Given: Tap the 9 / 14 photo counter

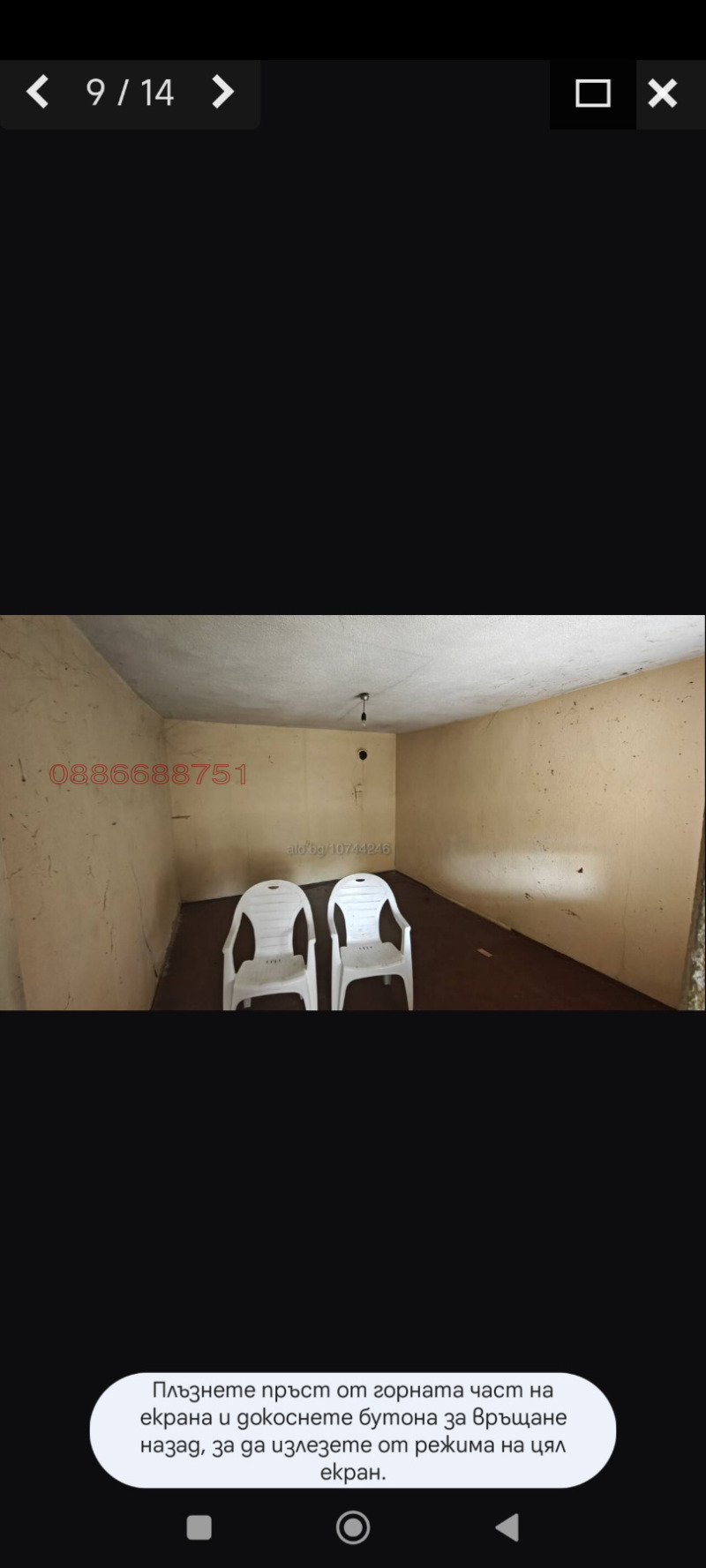Looking at the screenshot, I should pos(129,93).
